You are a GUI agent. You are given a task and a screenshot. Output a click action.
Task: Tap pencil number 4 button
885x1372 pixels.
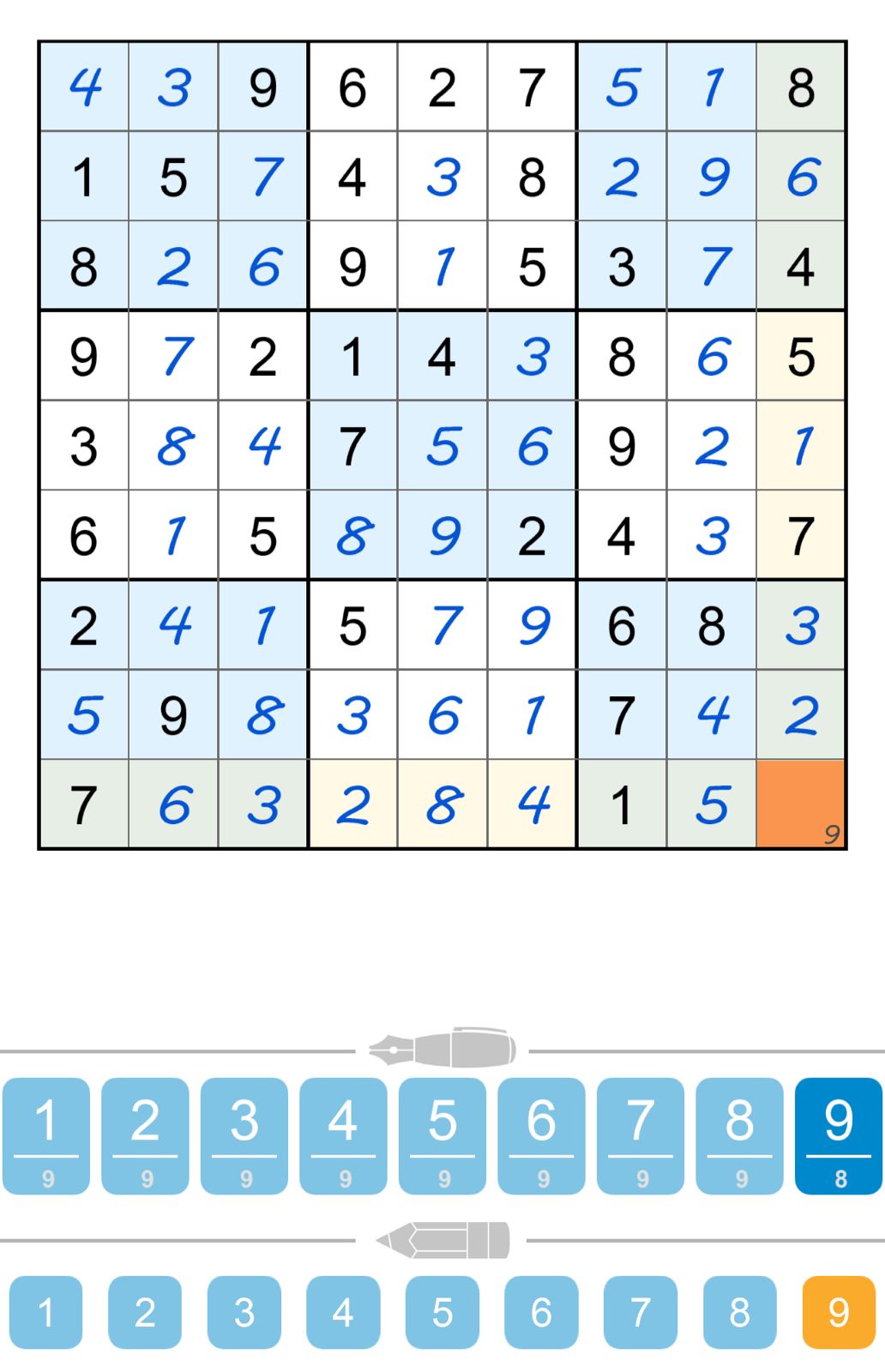click(x=343, y=1312)
